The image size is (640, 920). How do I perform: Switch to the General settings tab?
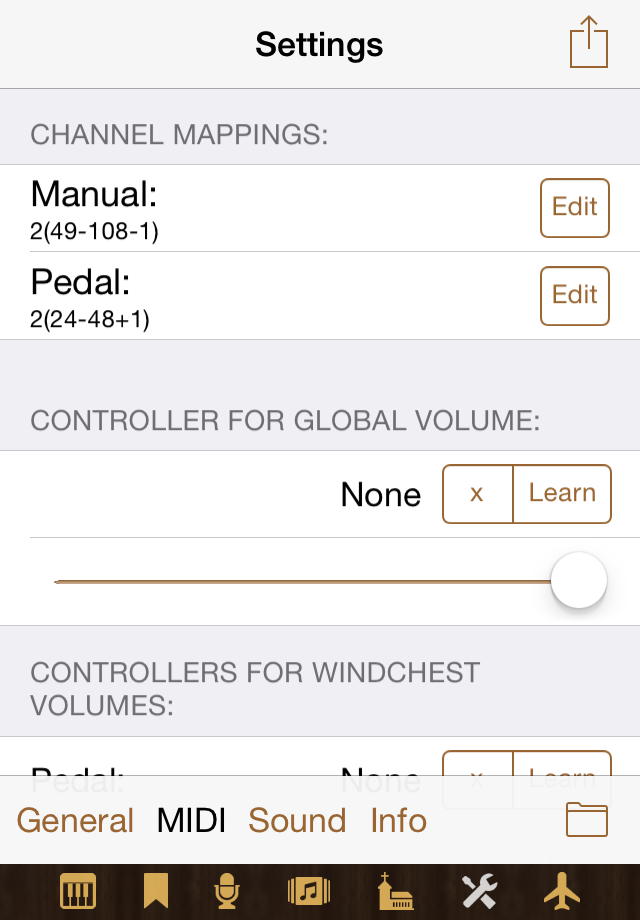pos(75,821)
